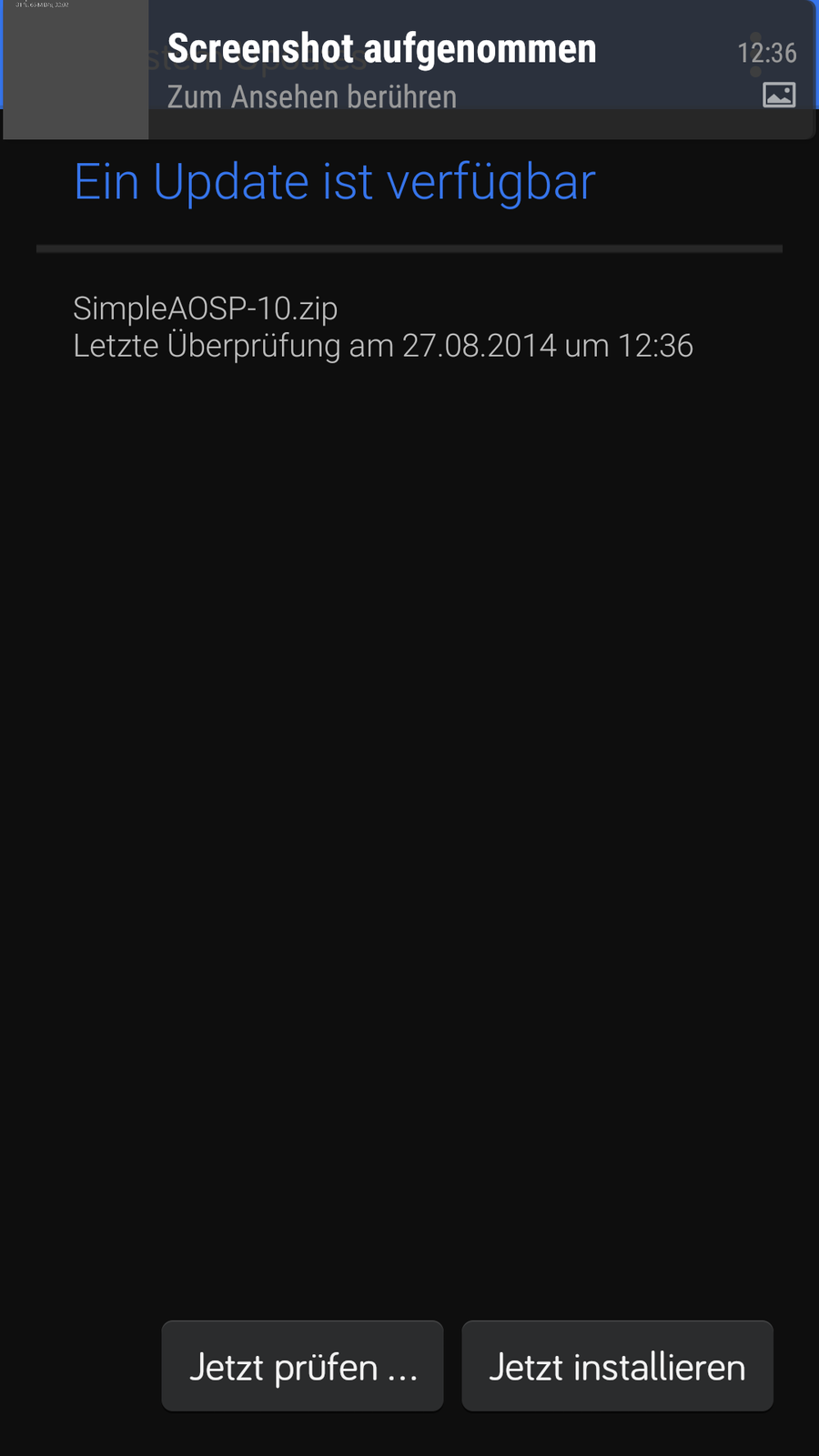
Task: Check for updates with Jetzt prüfen
Action: tap(302, 1366)
